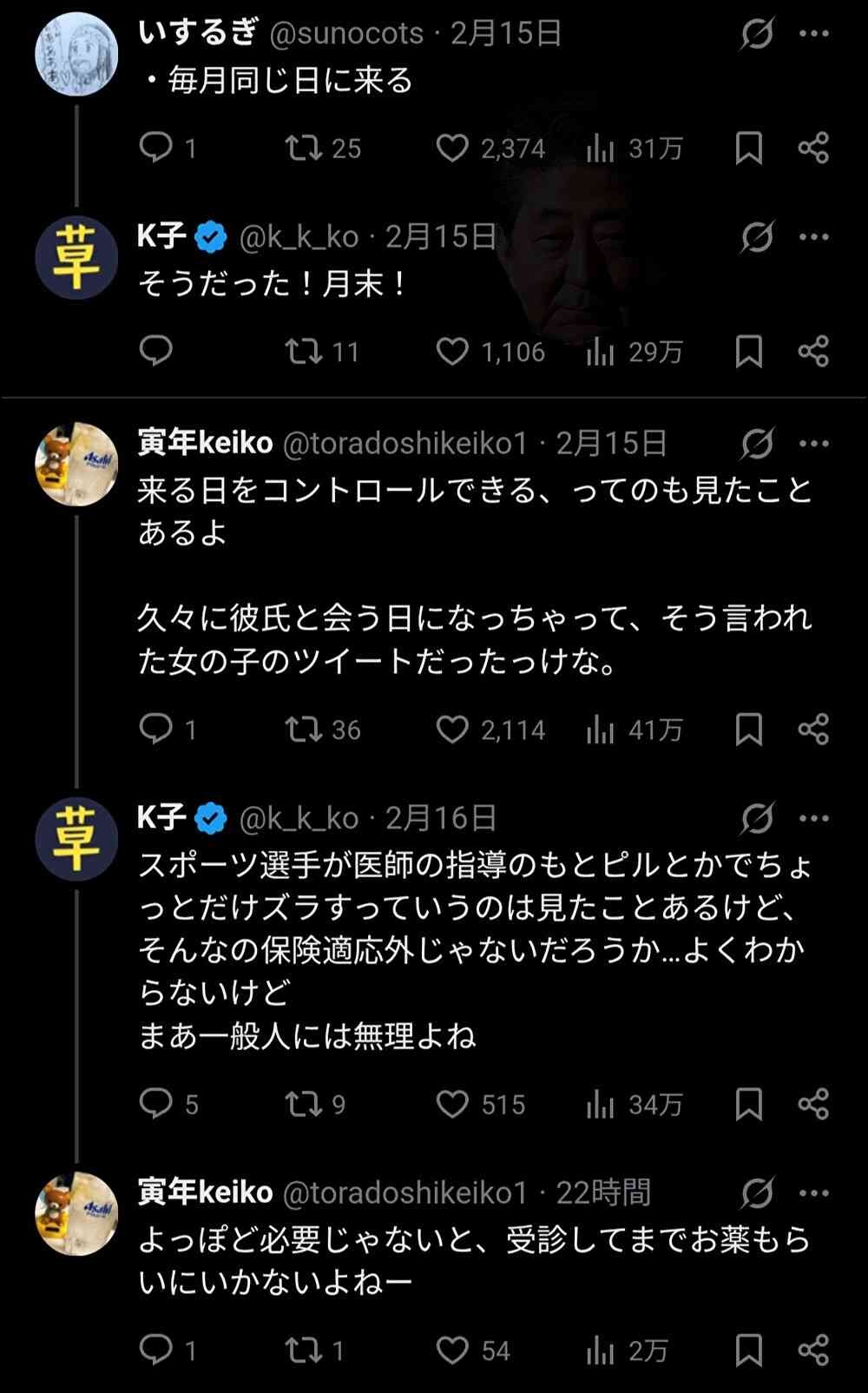View analytics for 寅年keiko's 2万 views post
This screenshot has height=1393, width=868.
pyautogui.click(x=601, y=1350)
